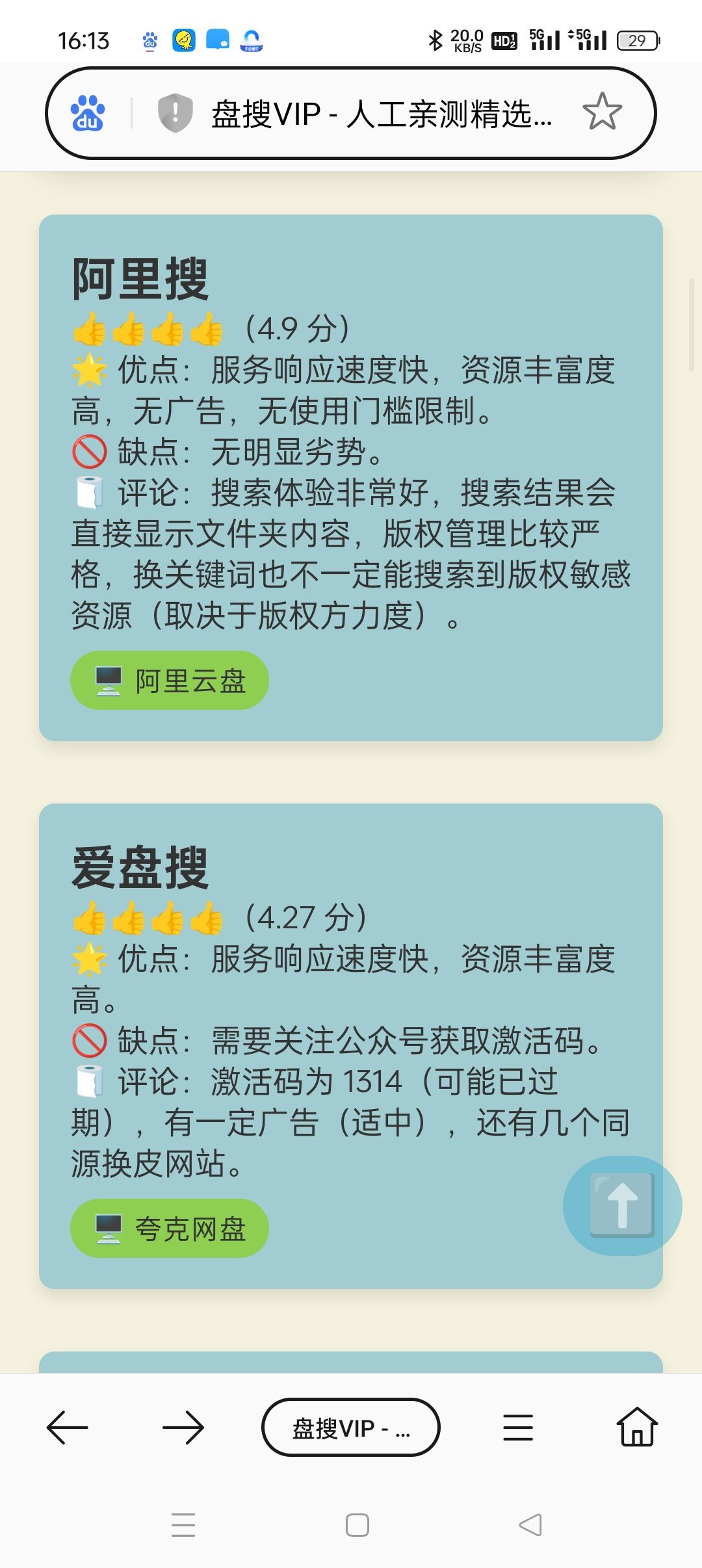Open the tab switcher labeled 盘搜VIP
The width and height of the screenshot is (702, 1568).
[x=351, y=1427]
